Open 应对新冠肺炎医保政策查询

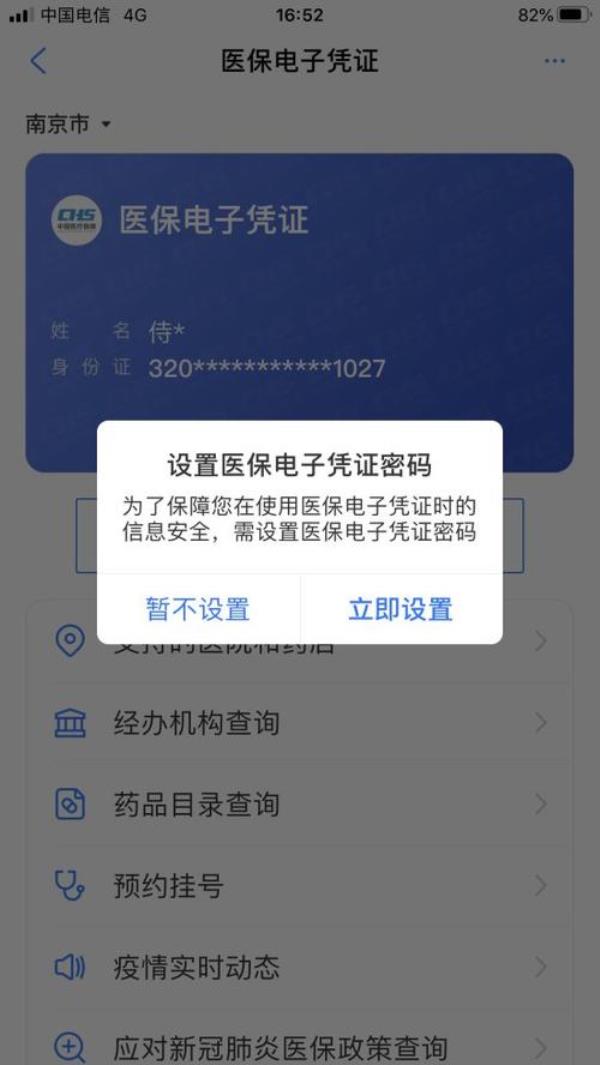click(299, 1047)
